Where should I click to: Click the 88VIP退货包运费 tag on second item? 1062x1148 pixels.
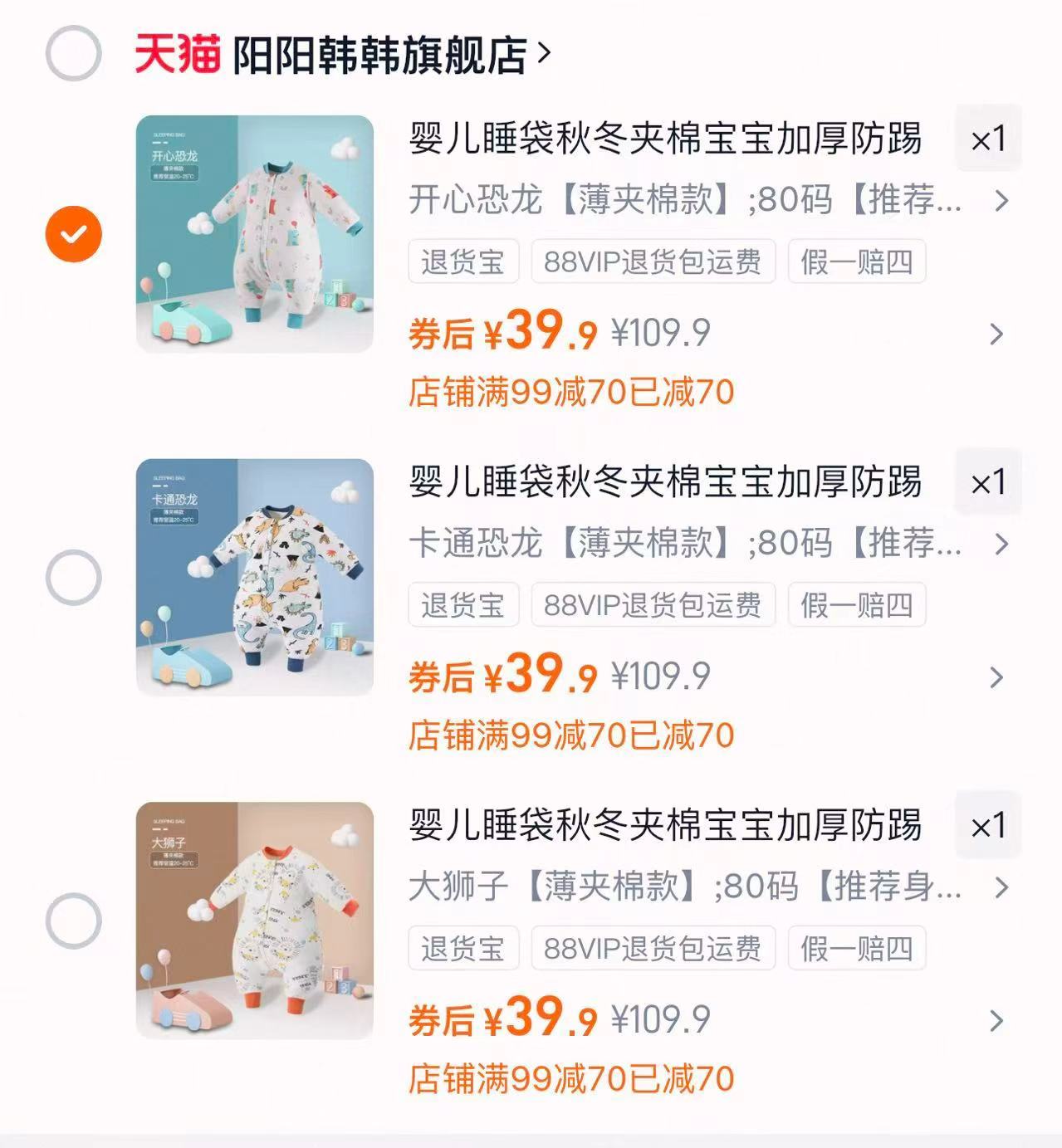[654, 605]
